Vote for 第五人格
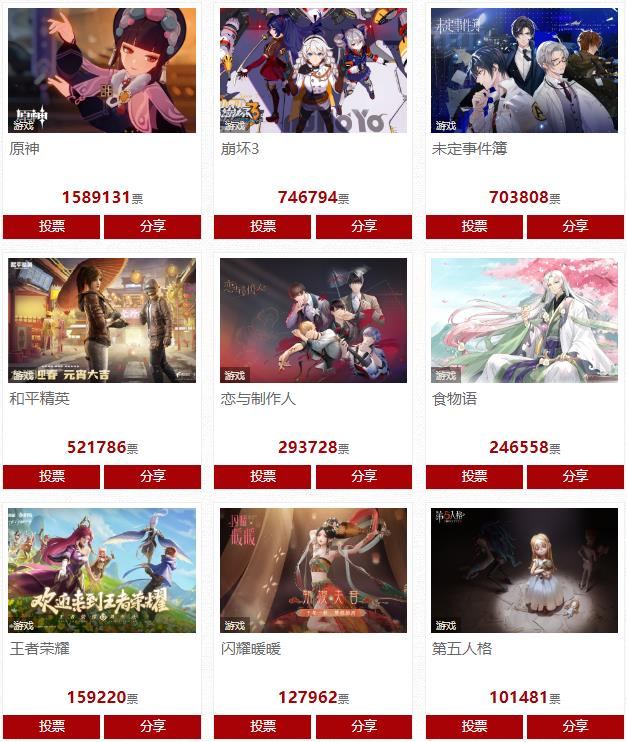The image size is (627, 742). 475,726
